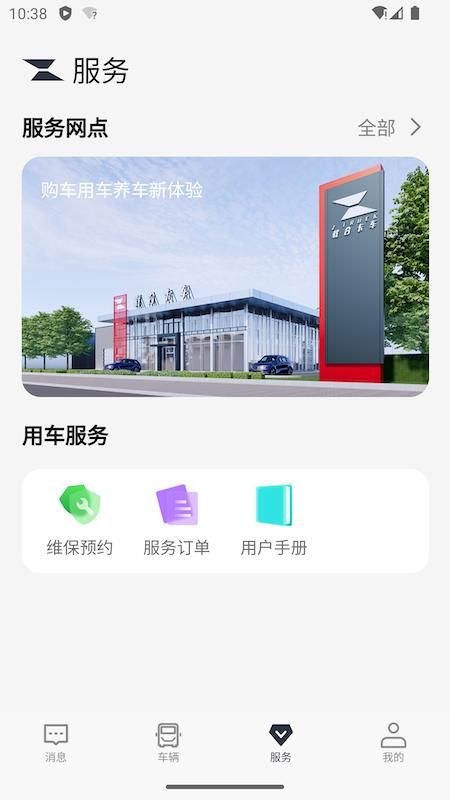Viewport: 450px width, 800px height.
Task: Switch to the 消息 tab
Action: (56, 742)
